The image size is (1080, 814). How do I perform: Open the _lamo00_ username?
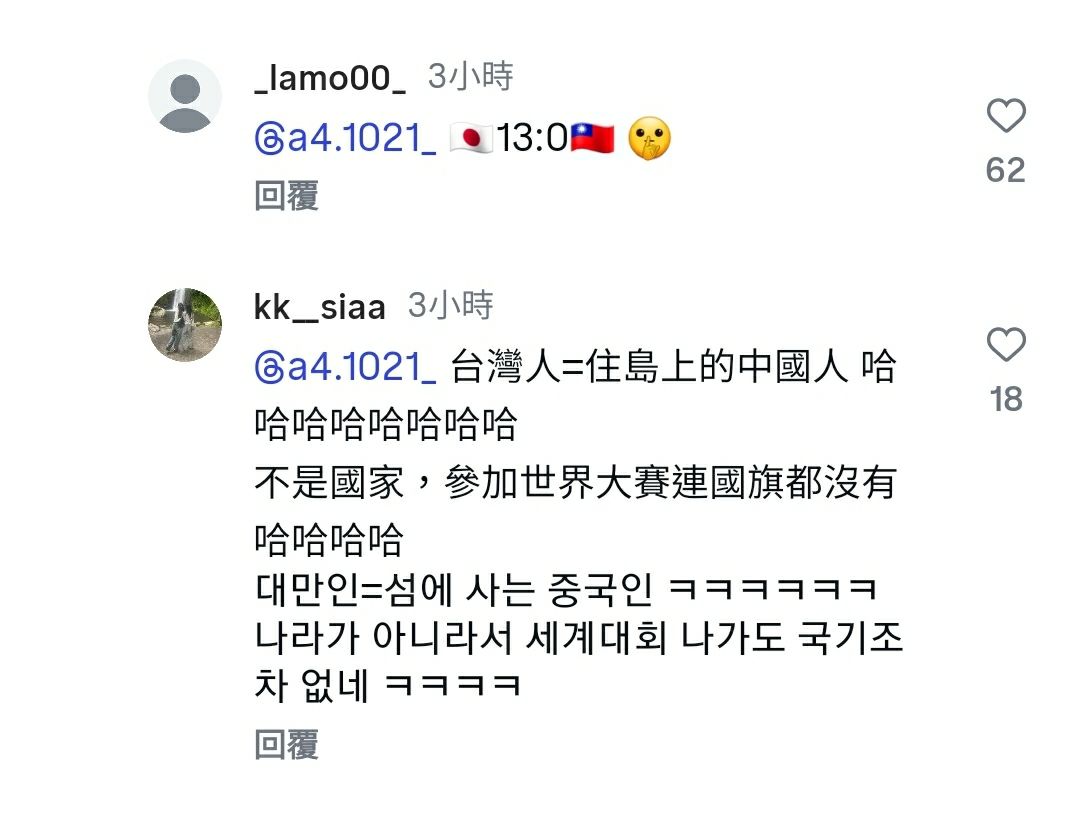tap(330, 79)
